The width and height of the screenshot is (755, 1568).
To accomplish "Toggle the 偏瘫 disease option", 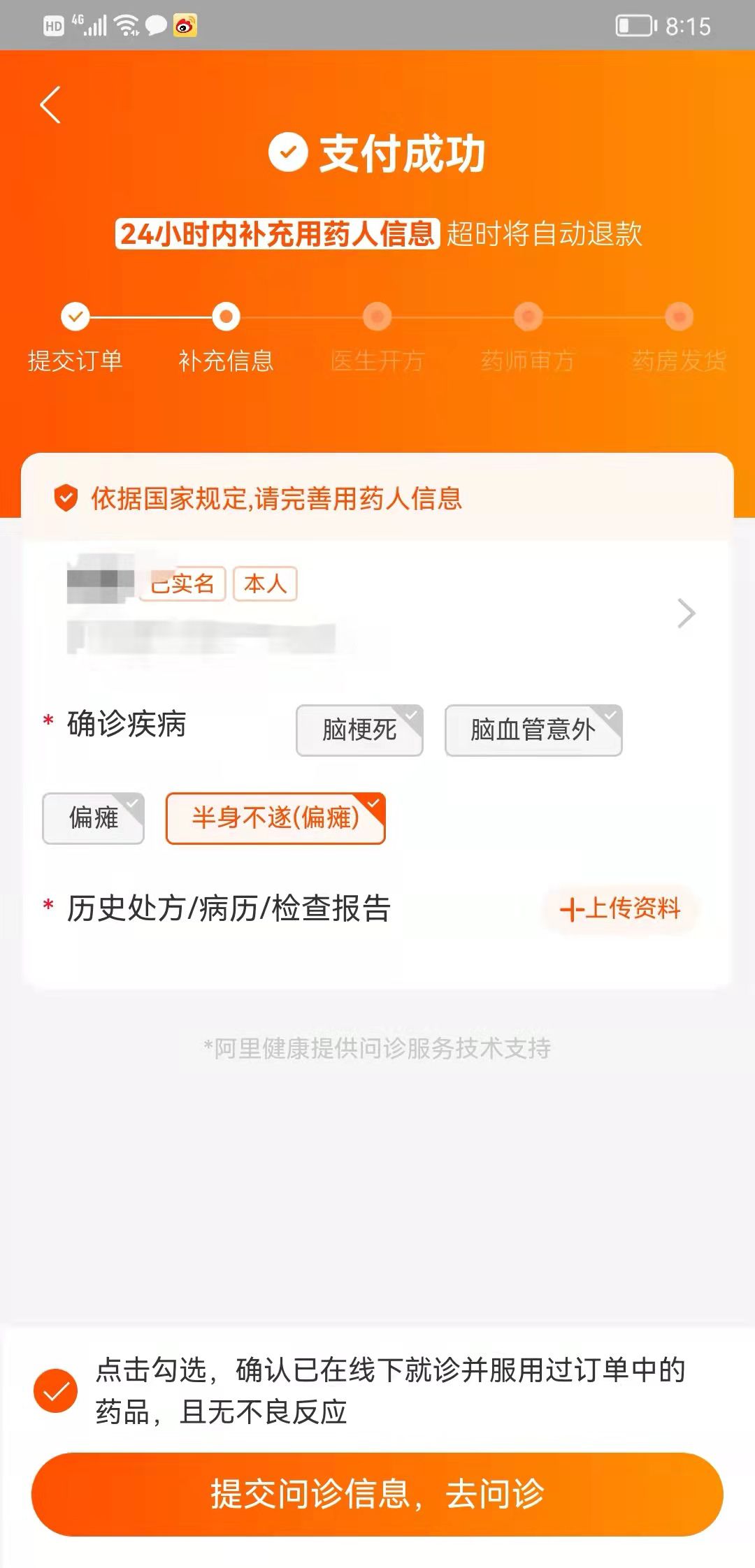I will [x=92, y=819].
